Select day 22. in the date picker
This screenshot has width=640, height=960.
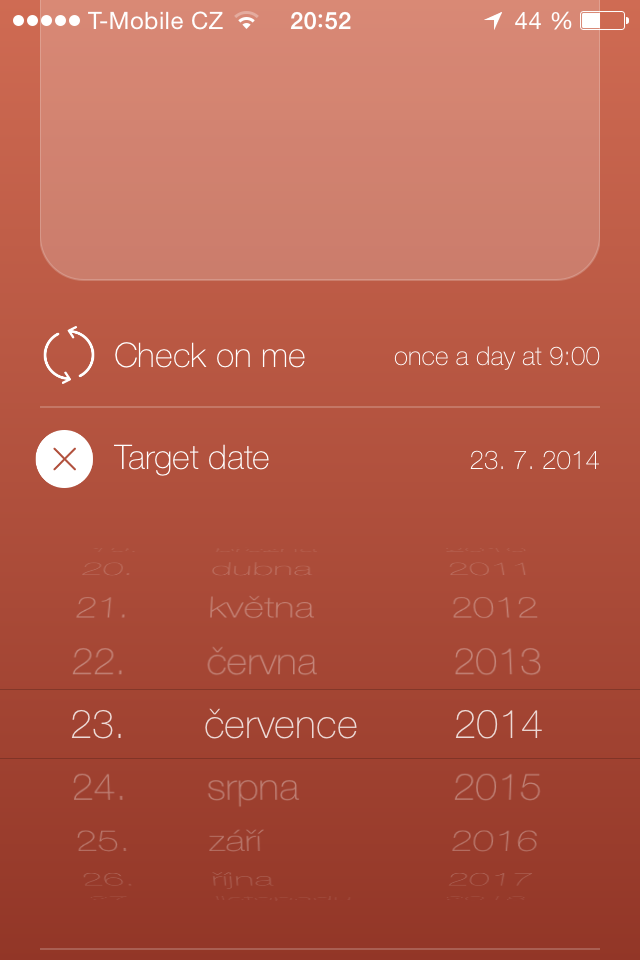click(98, 662)
